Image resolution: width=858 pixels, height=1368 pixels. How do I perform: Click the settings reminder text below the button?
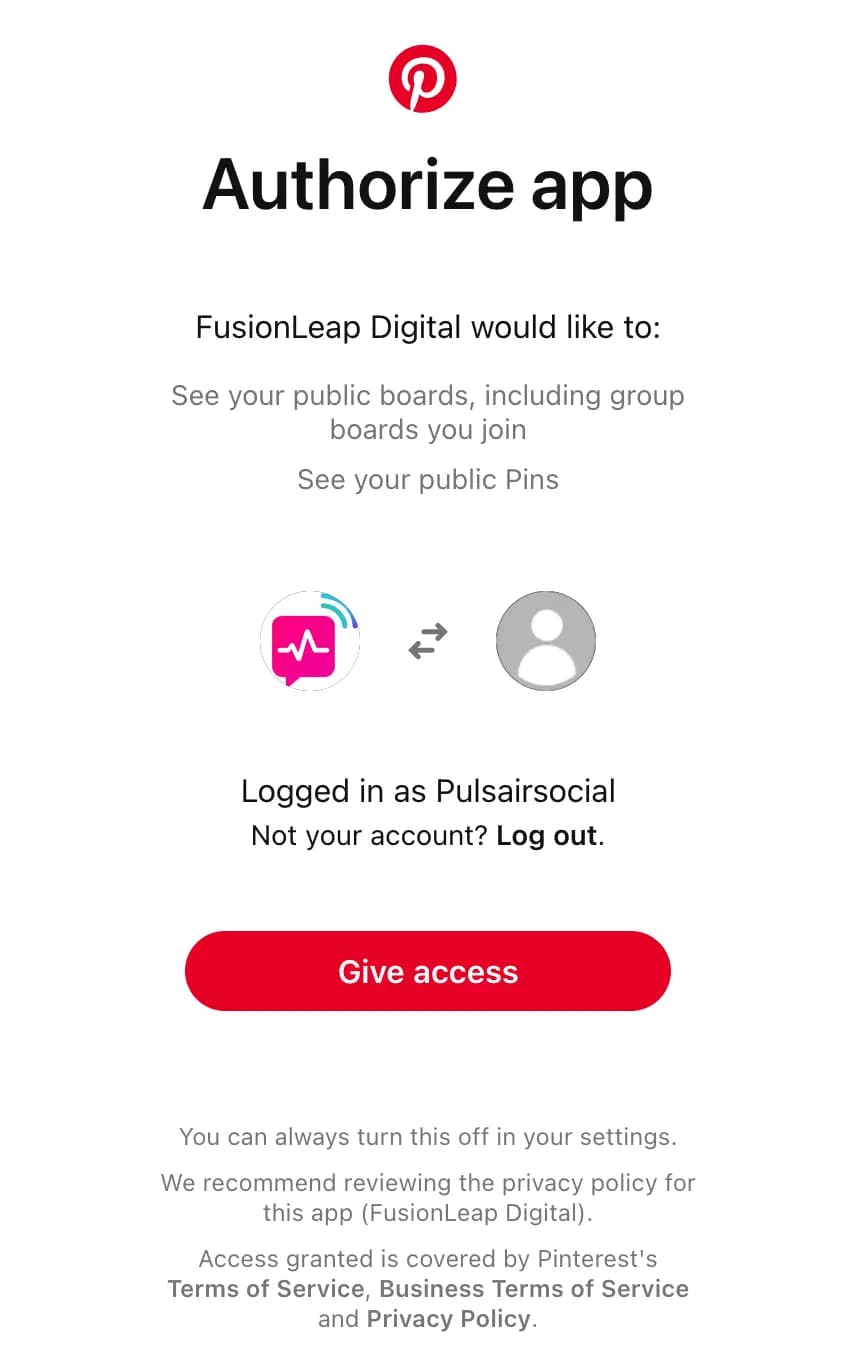[427, 1137]
